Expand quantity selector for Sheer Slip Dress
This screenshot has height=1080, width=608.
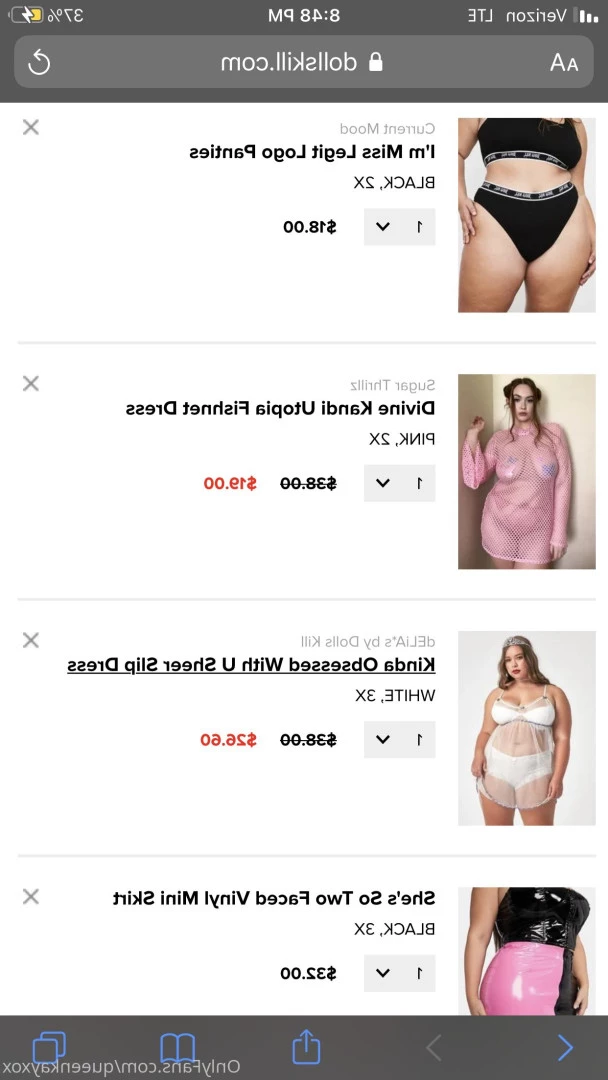399,740
